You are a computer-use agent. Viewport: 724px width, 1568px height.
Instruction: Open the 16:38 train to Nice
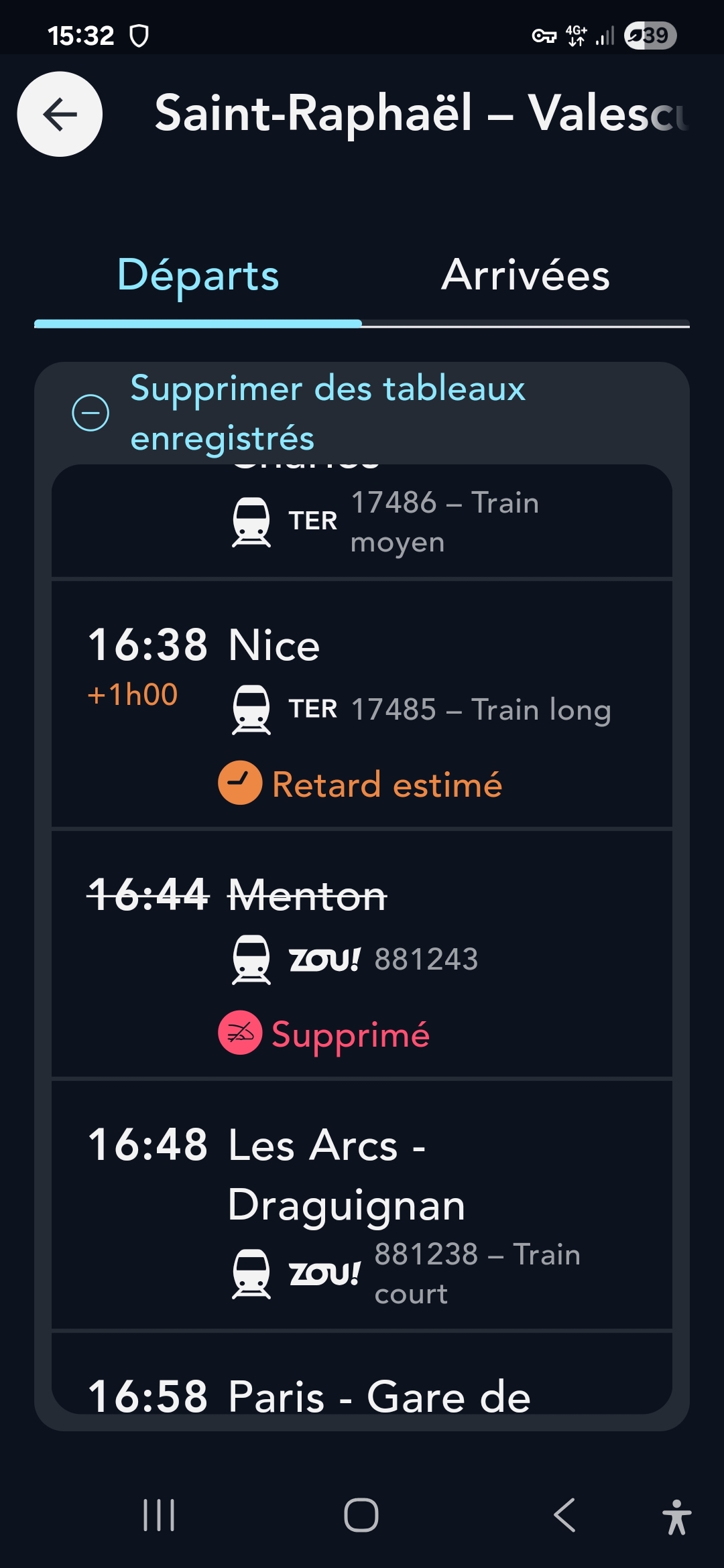(362, 704)
